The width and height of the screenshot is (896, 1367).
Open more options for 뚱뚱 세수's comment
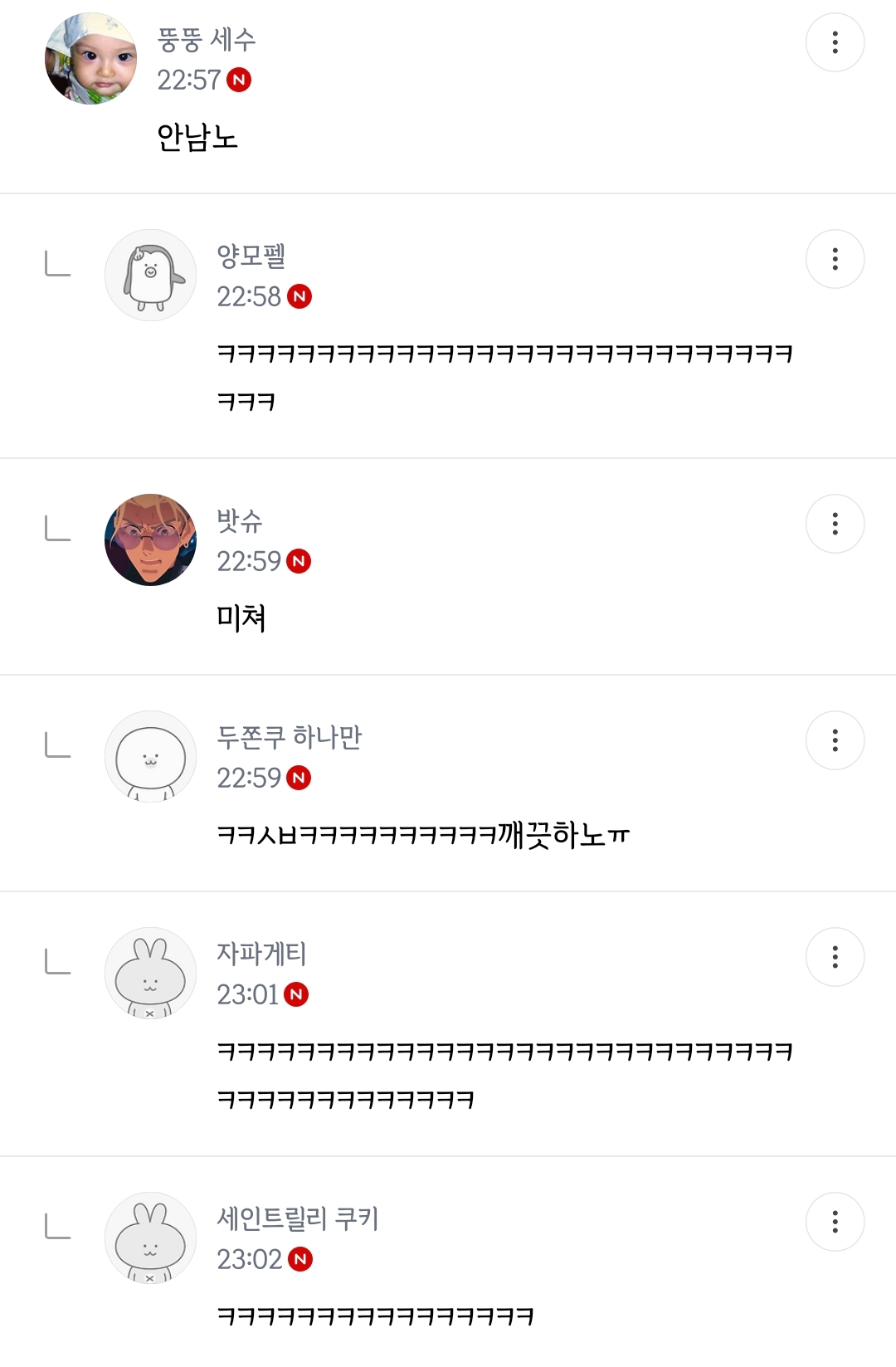(x=835, y=42)
